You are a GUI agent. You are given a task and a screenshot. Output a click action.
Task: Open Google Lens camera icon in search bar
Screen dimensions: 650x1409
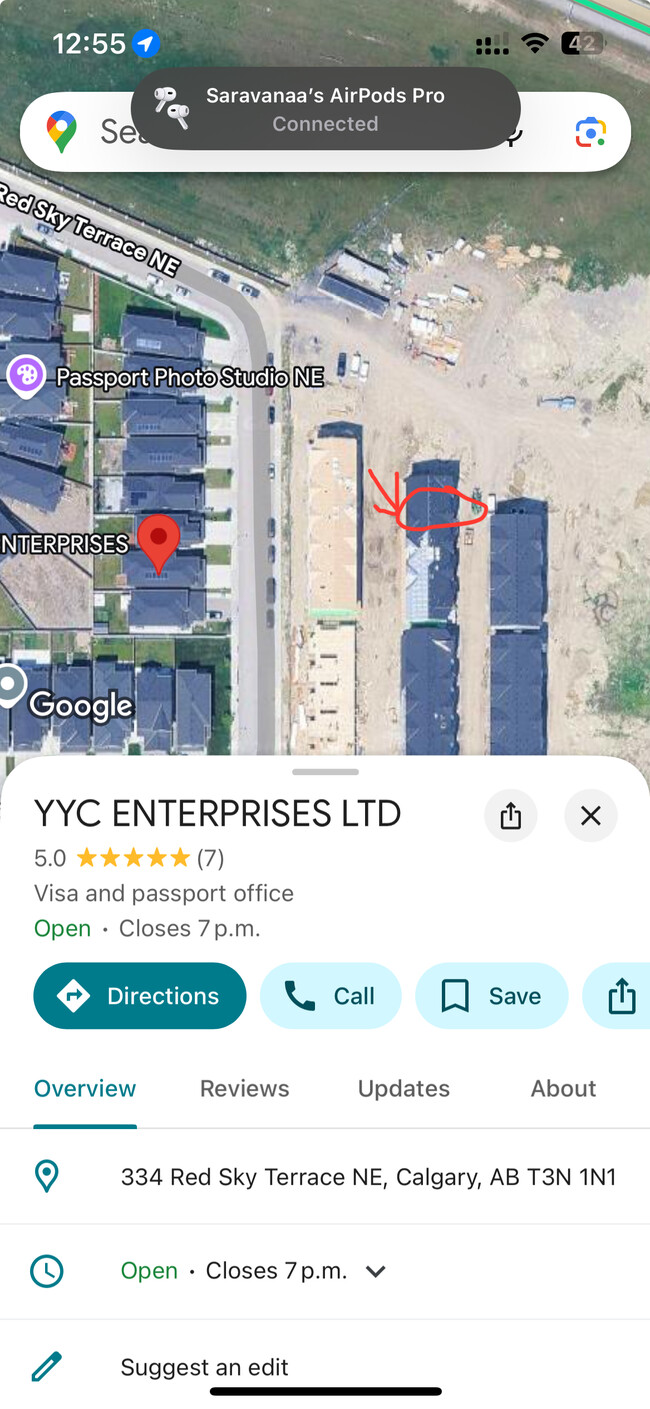(x=590, y=132)
